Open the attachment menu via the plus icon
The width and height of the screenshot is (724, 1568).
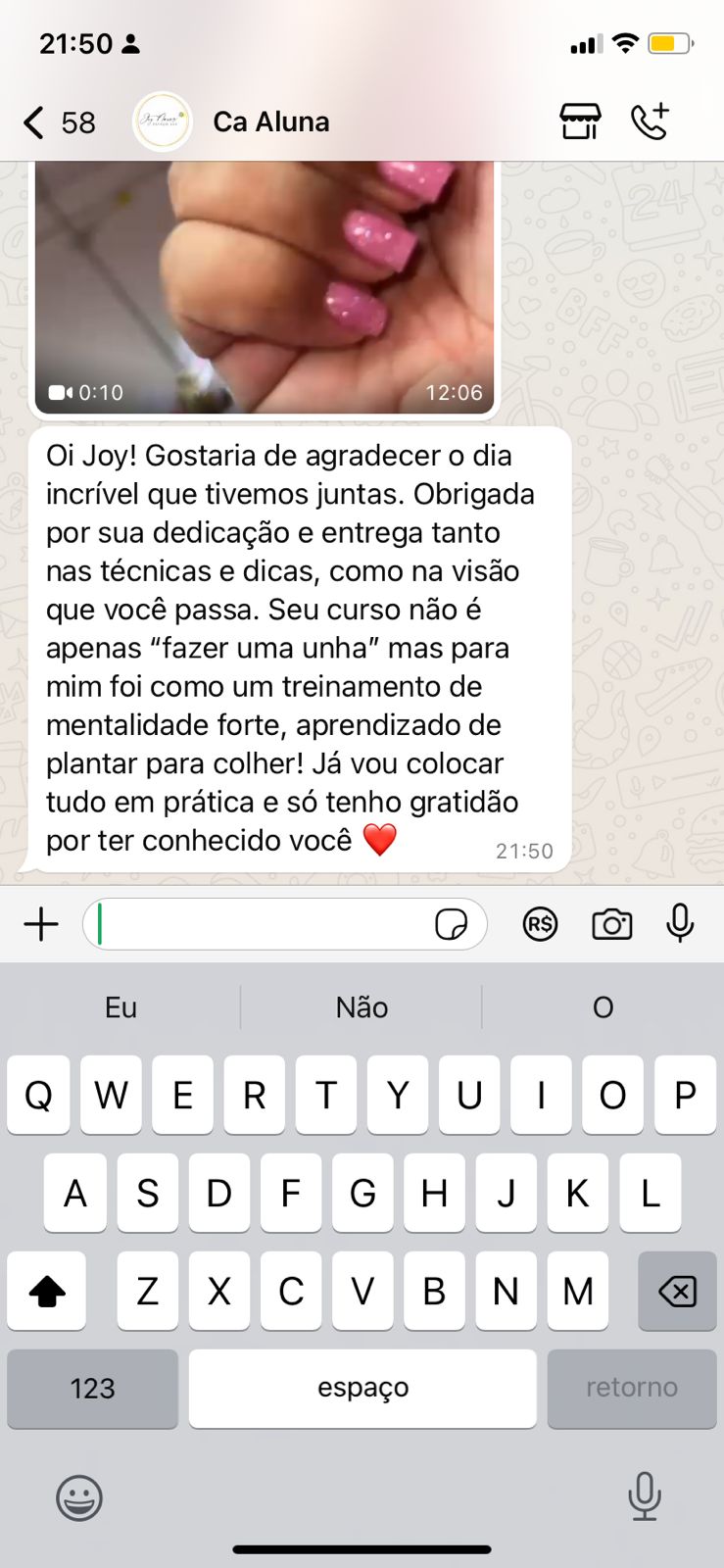(x=40, y=923)
